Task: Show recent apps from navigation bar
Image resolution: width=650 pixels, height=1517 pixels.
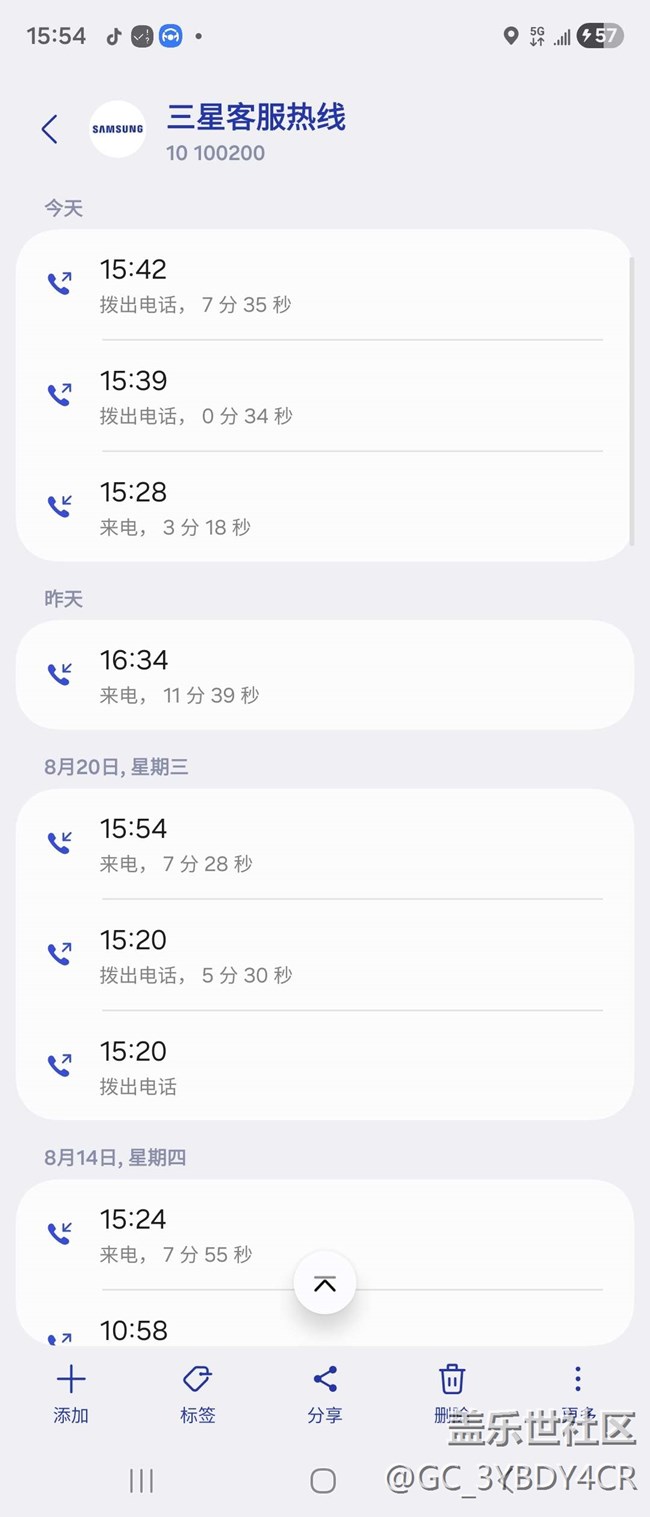Action: coord(142,1481)
